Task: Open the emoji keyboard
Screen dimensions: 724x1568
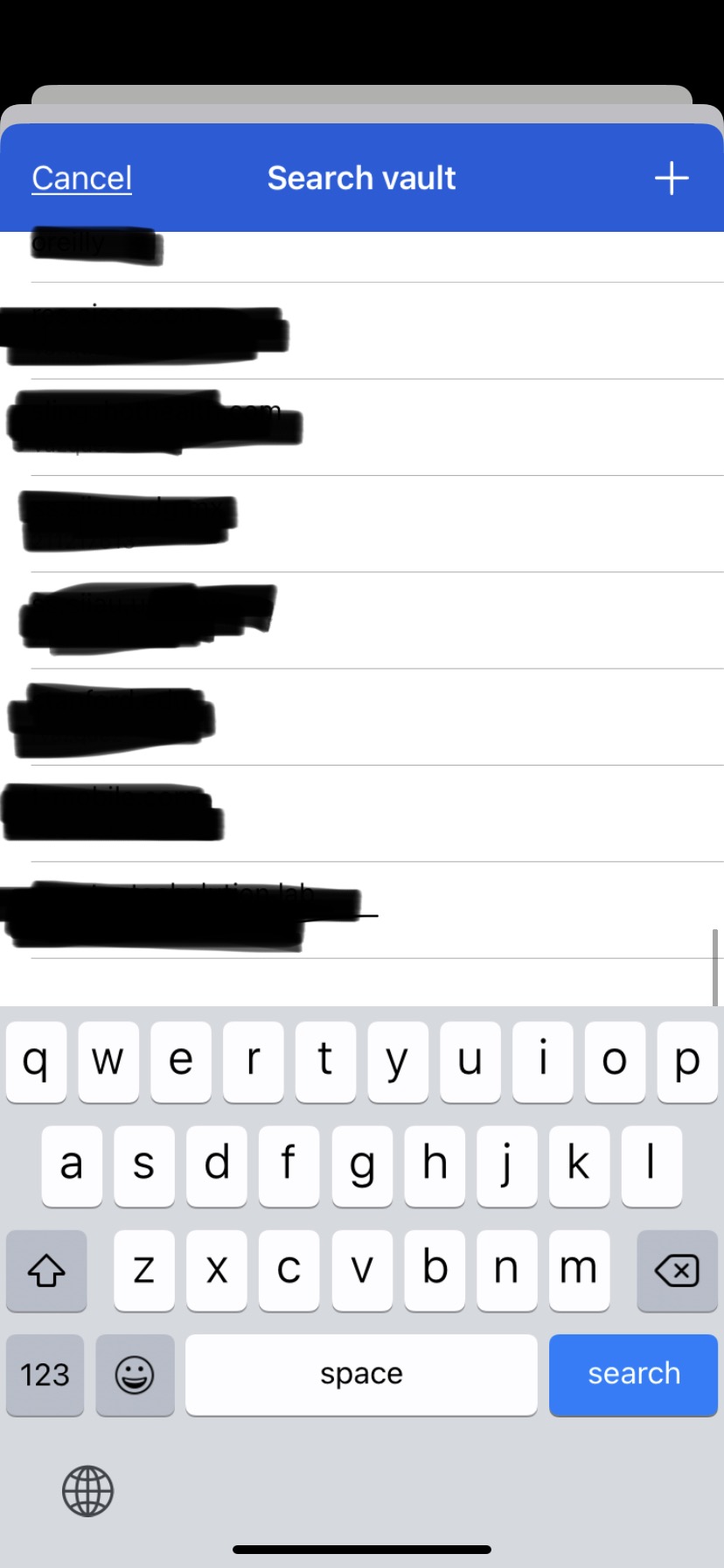Action: (x=135, y=1374)
